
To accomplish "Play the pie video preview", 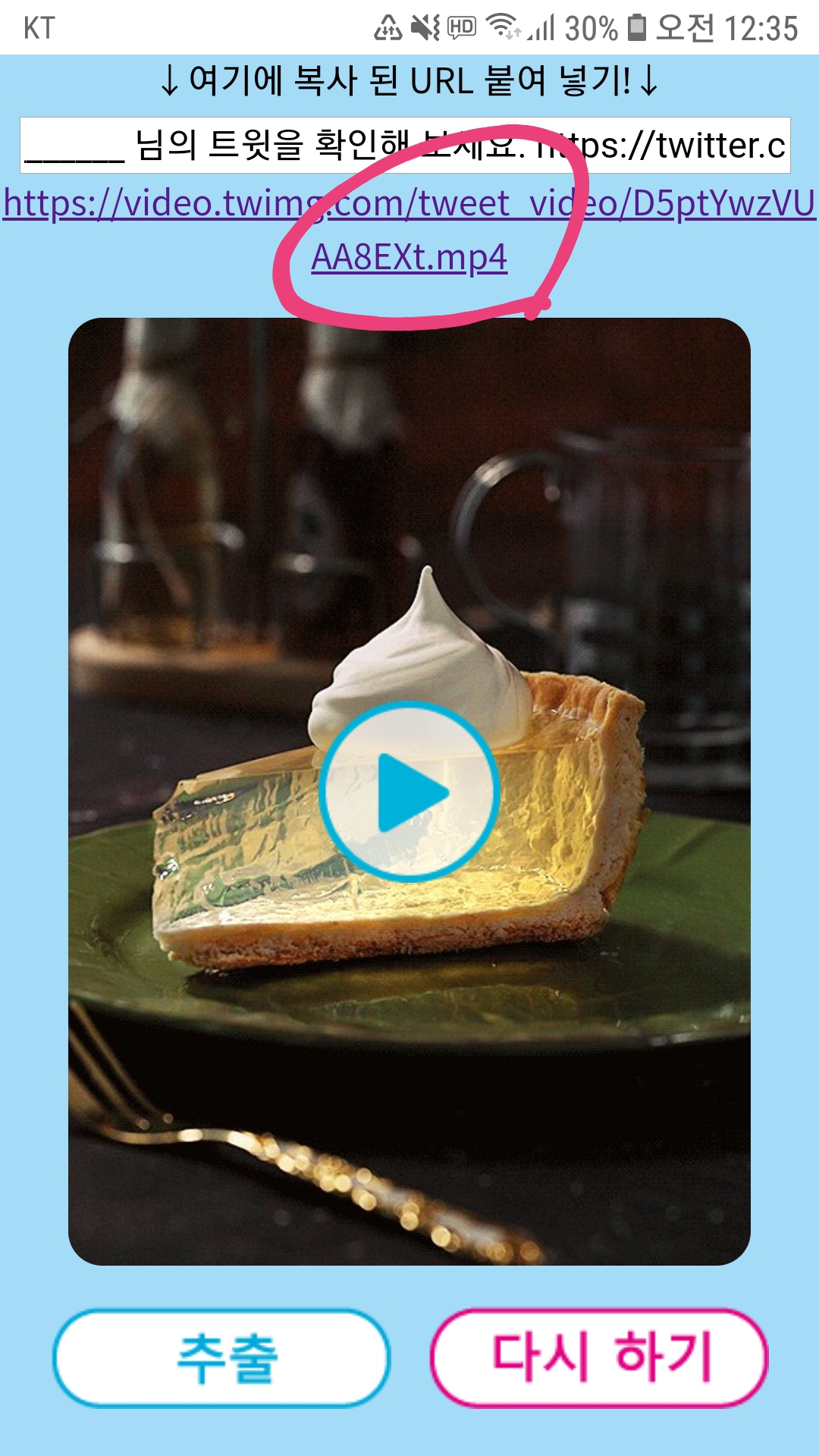I will pyautogui.click(x=409, y=792).
